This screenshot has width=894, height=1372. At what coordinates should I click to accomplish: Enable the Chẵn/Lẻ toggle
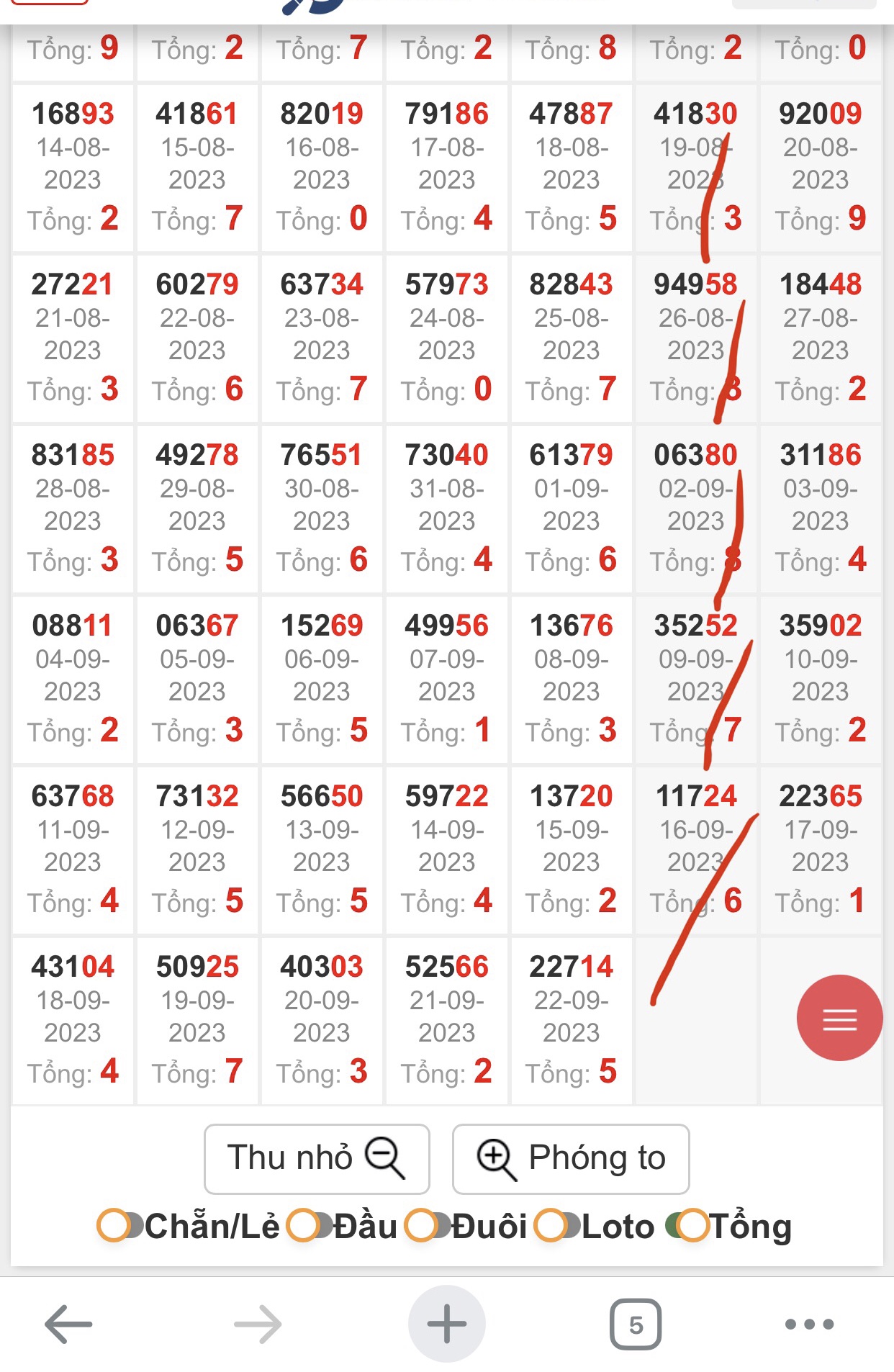[119, 1226]
